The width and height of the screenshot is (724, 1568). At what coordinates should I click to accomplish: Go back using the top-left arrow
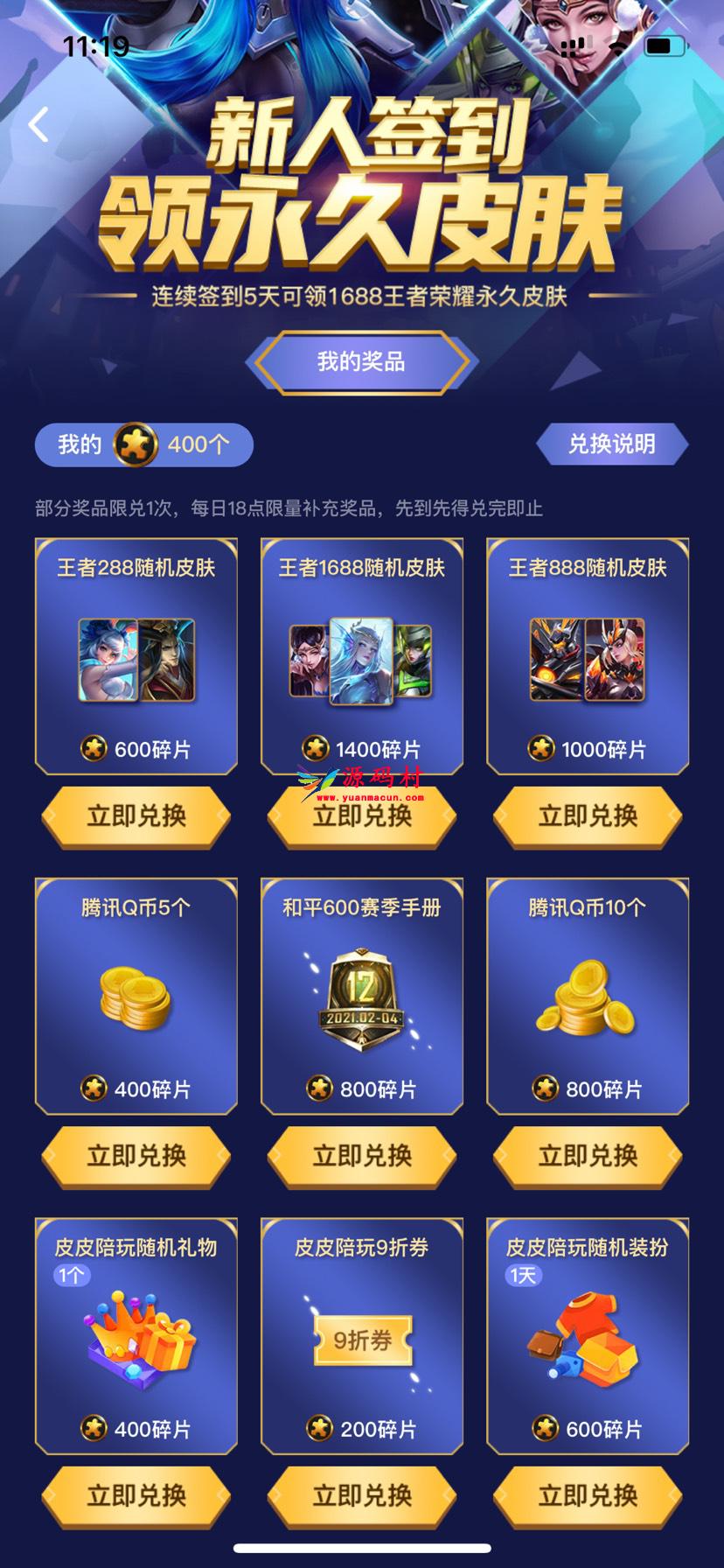(x=38, y=125)
